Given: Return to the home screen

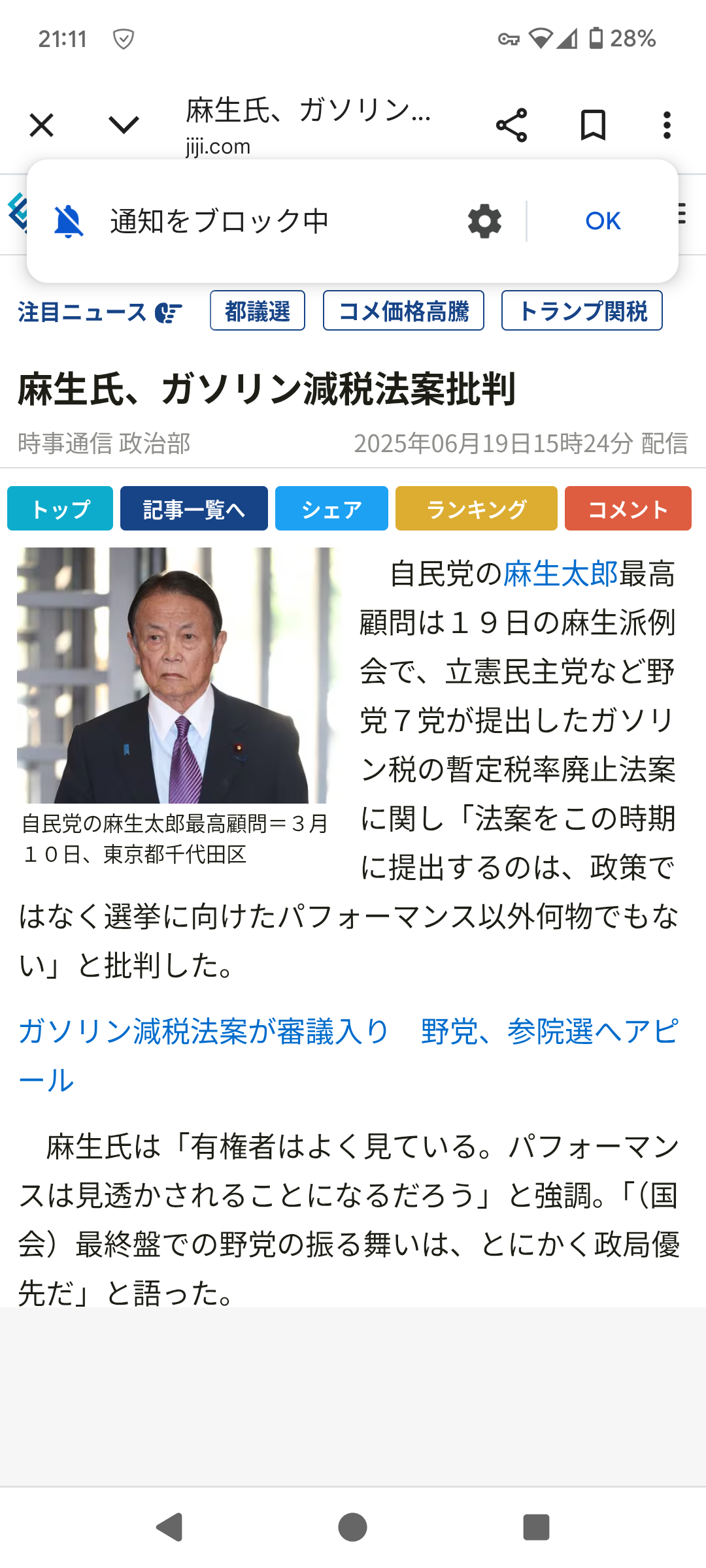Looking at the screenshot, I should point(353,1527).
